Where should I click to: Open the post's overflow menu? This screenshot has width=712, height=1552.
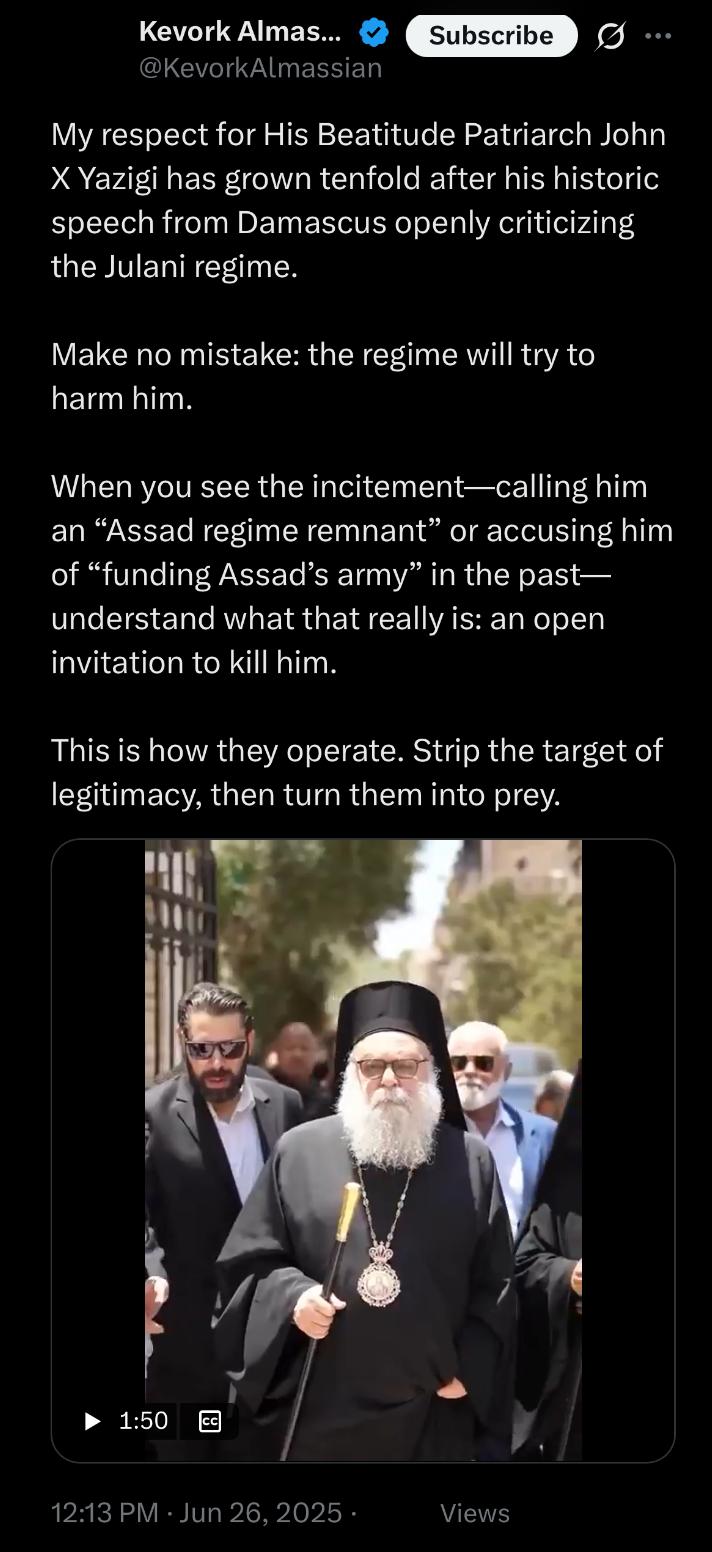point(658,36)
